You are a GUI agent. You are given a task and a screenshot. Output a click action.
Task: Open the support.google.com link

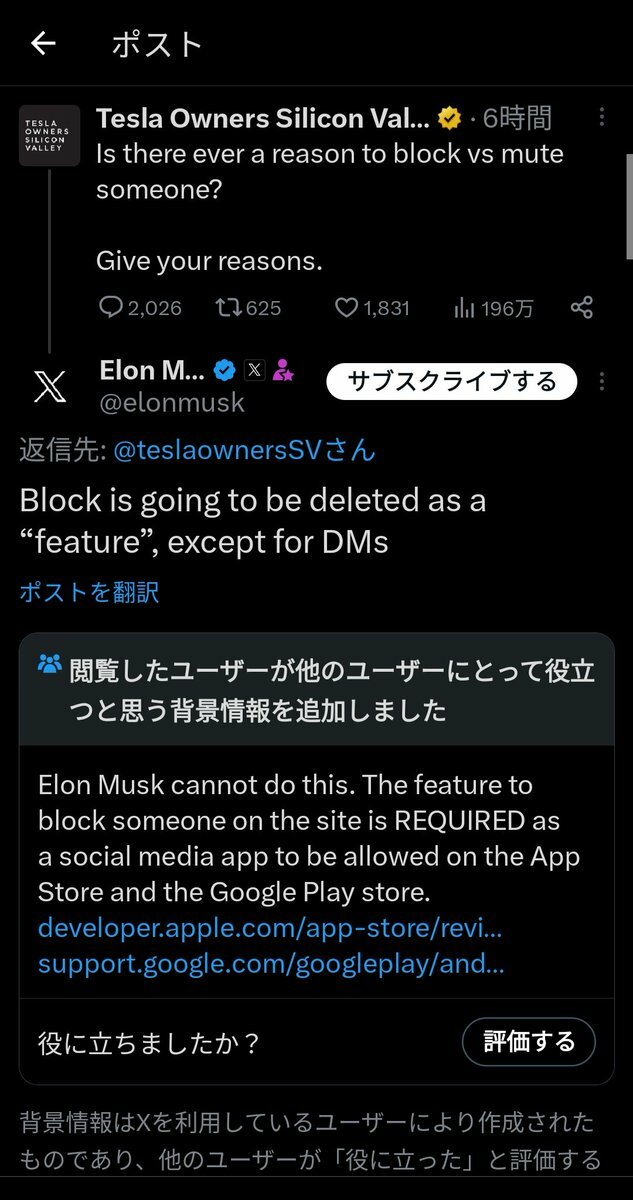(271, 965)
